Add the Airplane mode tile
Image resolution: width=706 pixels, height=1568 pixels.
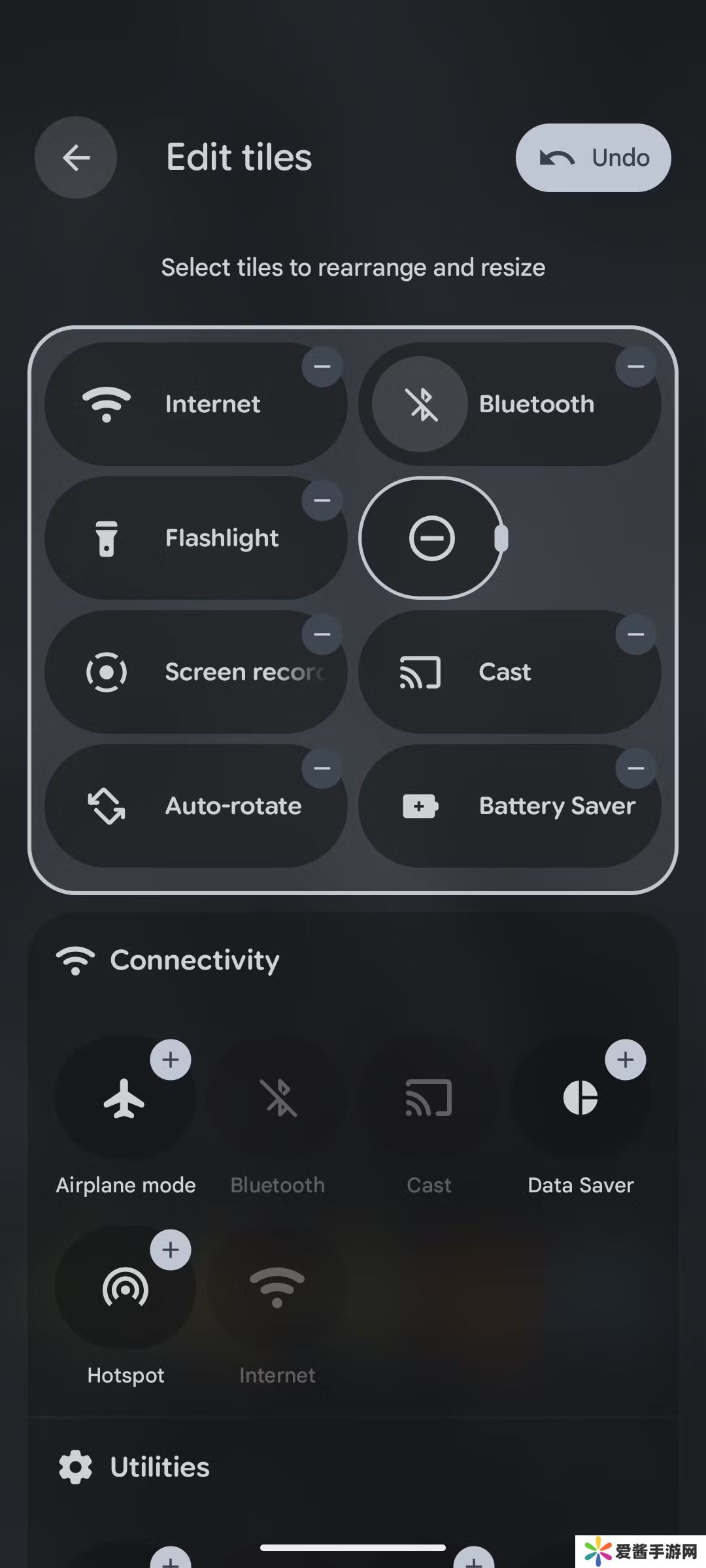(x=171, y=1059)
